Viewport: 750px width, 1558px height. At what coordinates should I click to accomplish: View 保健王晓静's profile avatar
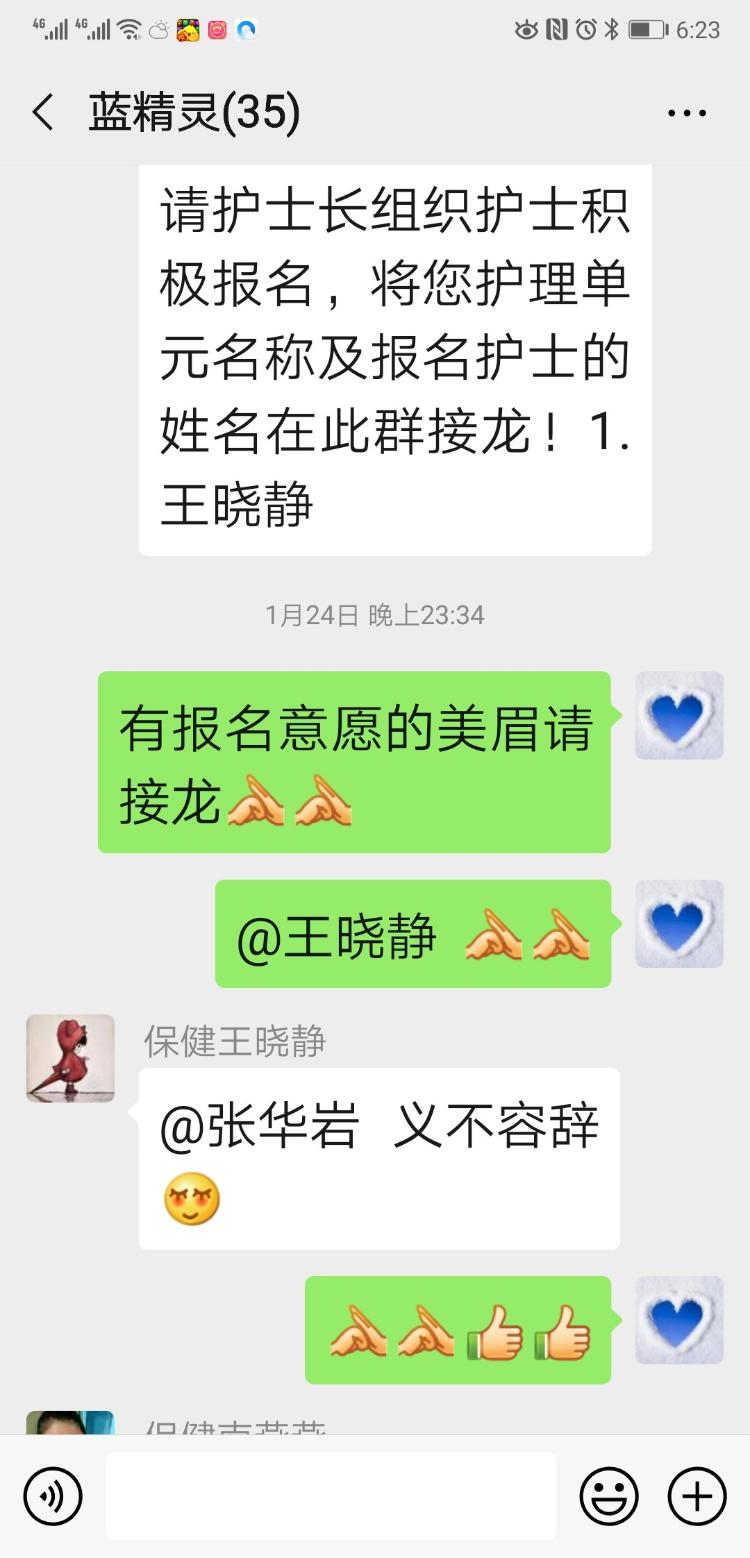70,1058
